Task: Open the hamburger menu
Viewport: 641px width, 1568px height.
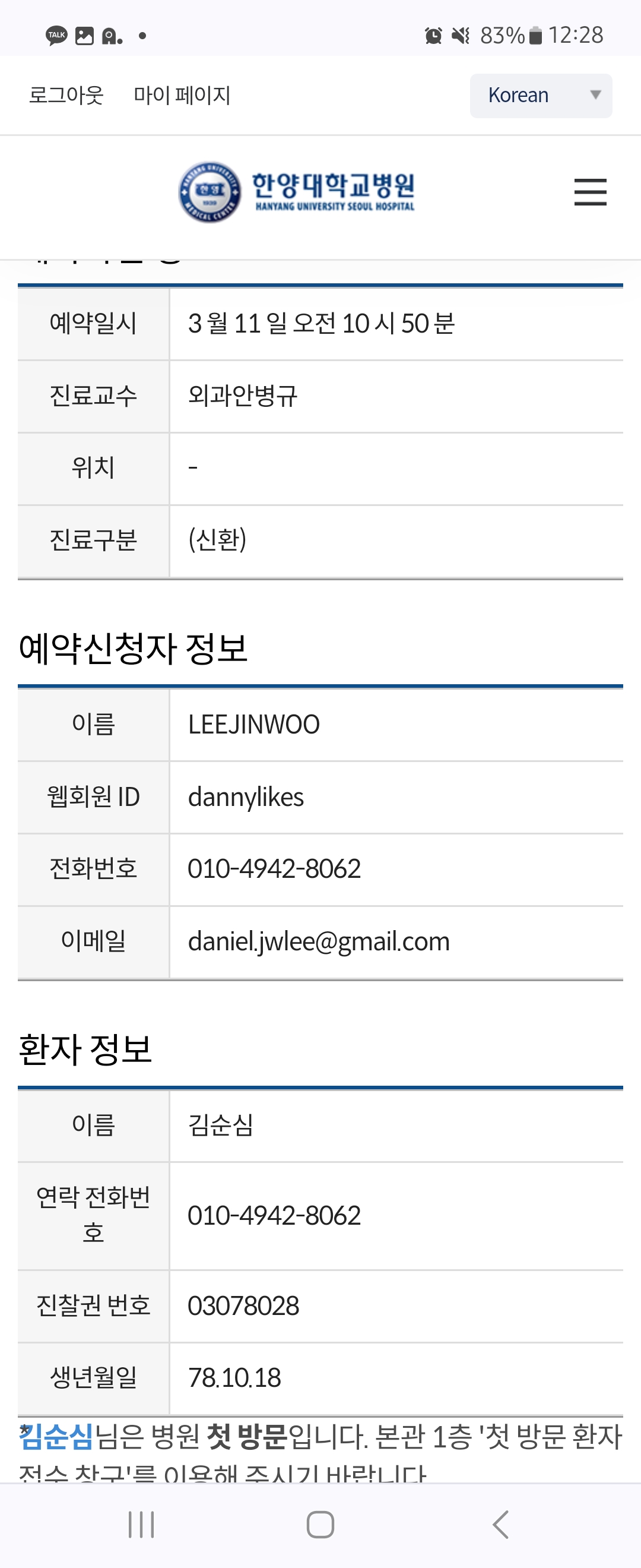Action: (590, 192)
